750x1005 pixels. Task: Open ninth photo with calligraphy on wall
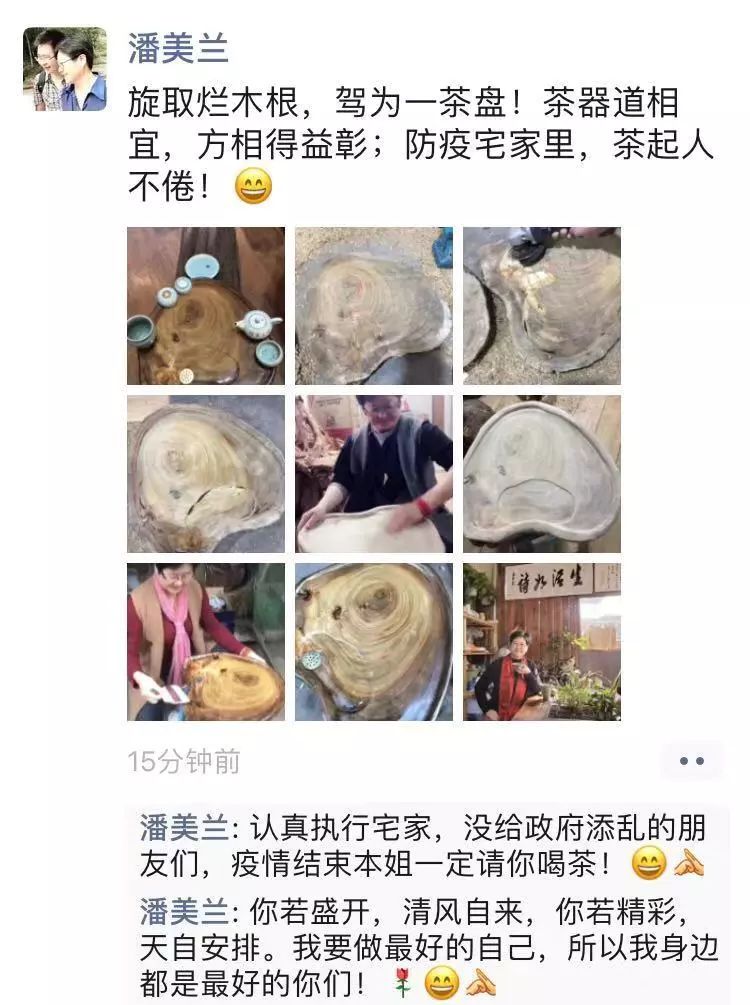tap(542, 642)
